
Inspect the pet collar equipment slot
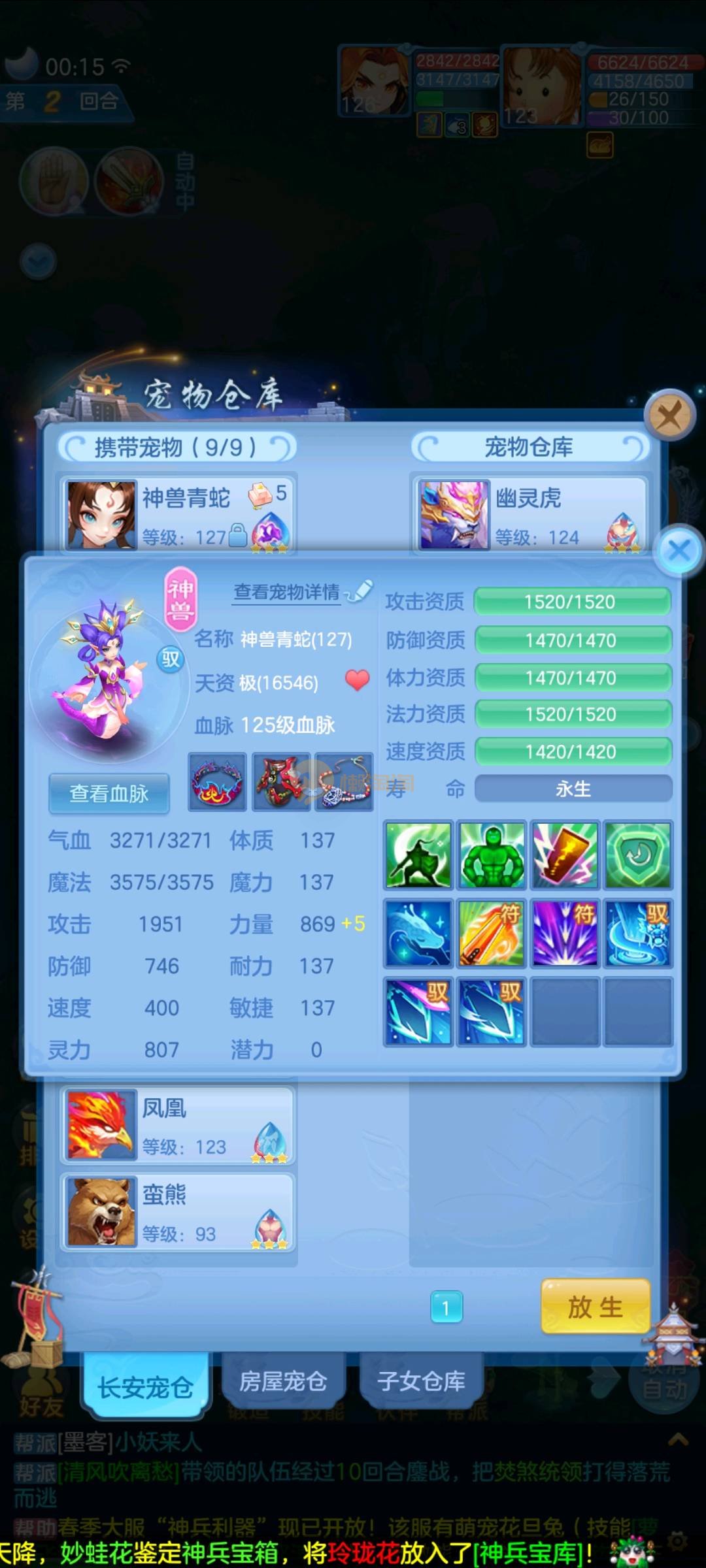pos(217,782)
